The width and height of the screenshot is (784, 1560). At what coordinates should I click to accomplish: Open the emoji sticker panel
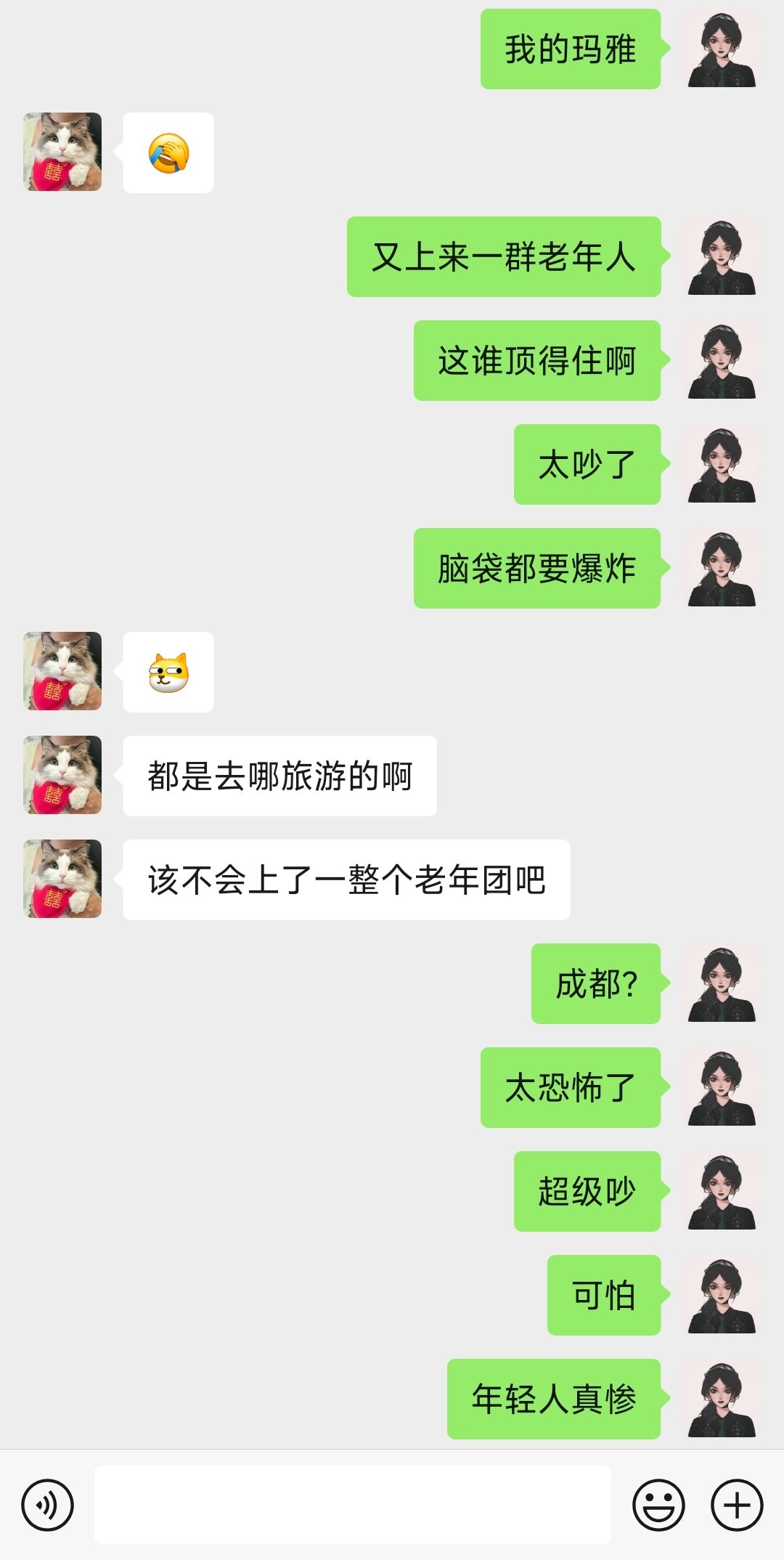click(658, 1506)
